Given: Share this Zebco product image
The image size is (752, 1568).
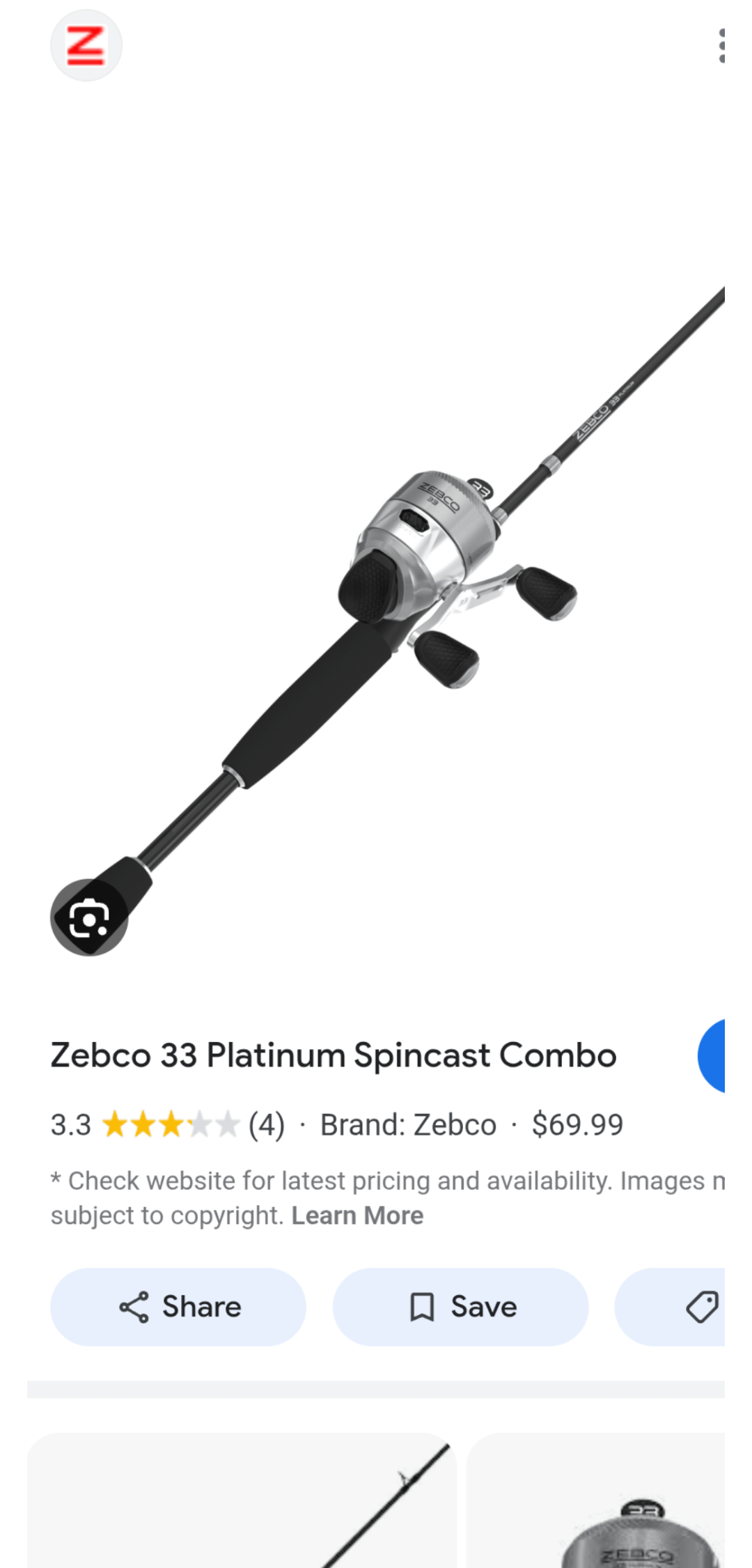Looking at the screenshot, I should 178,1307.
